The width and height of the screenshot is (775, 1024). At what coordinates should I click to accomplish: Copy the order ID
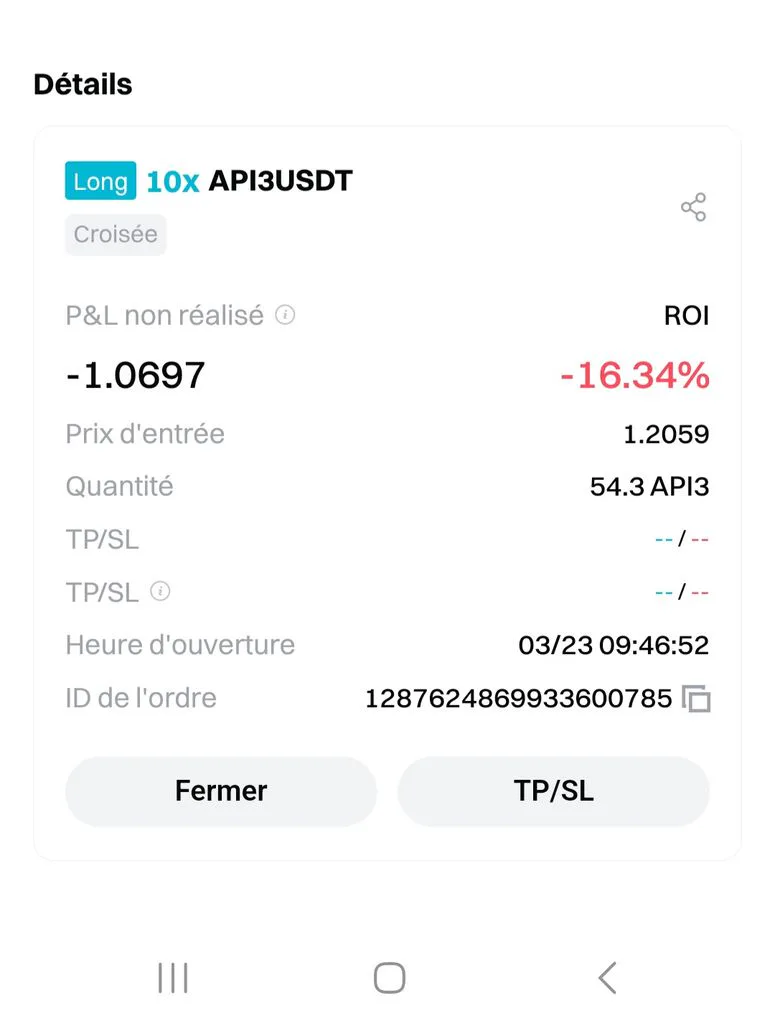point(696,699)
